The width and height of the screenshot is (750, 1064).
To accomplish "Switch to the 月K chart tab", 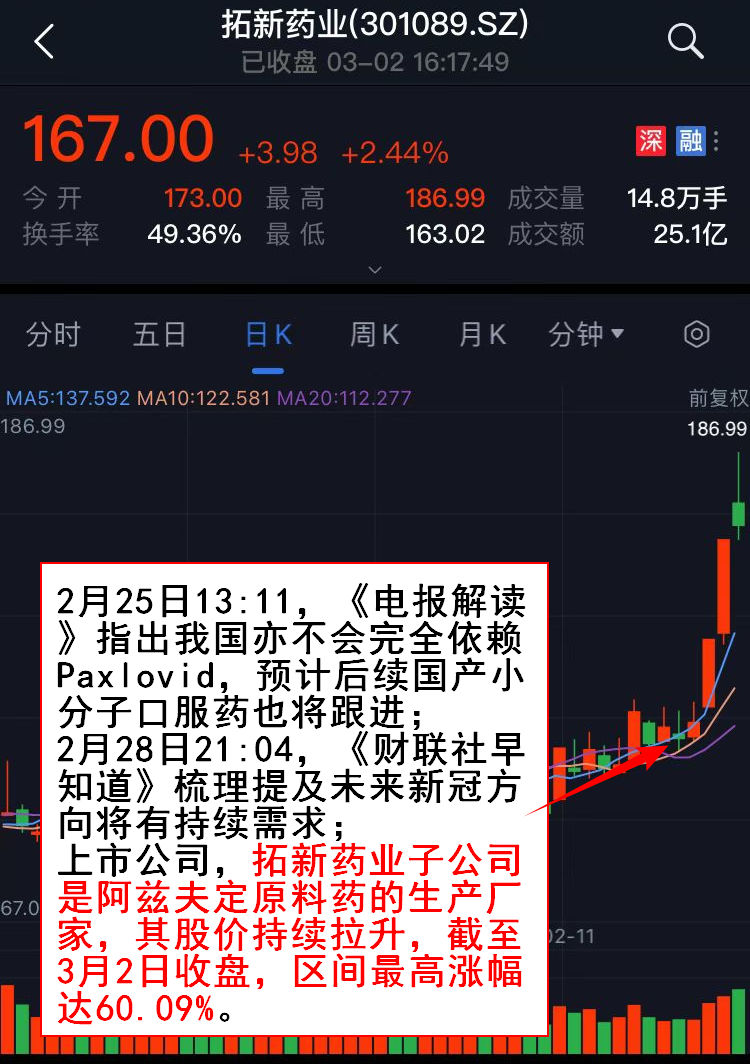I will coord(482,334).
